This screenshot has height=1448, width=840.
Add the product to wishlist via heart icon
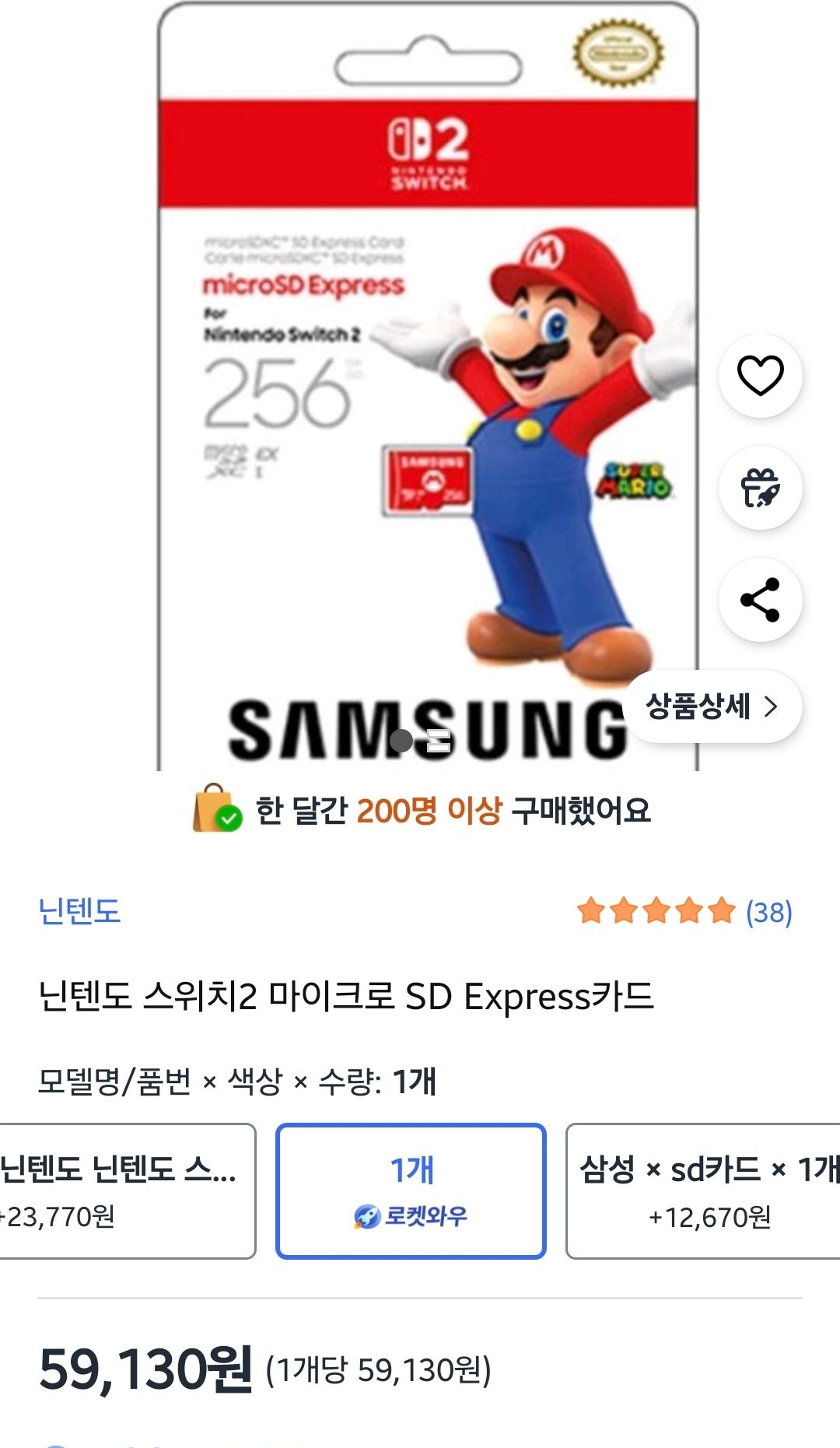(x=760, y=375)
